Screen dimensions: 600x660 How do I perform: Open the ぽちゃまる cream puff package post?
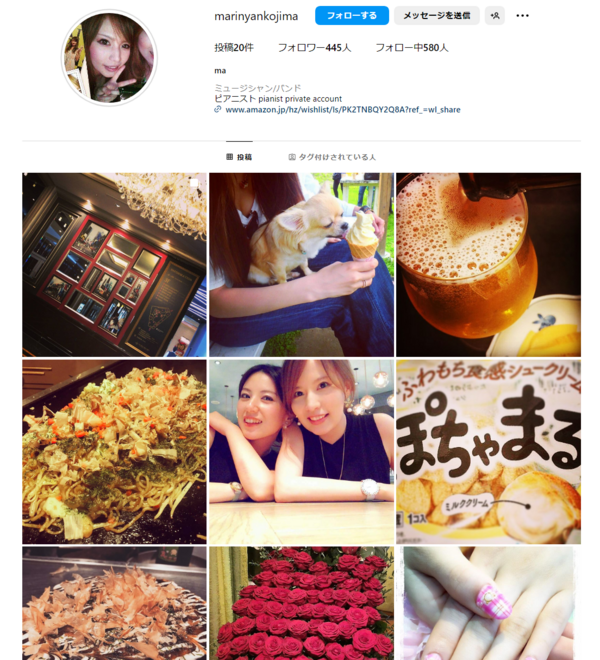click(x=488, y=451)
